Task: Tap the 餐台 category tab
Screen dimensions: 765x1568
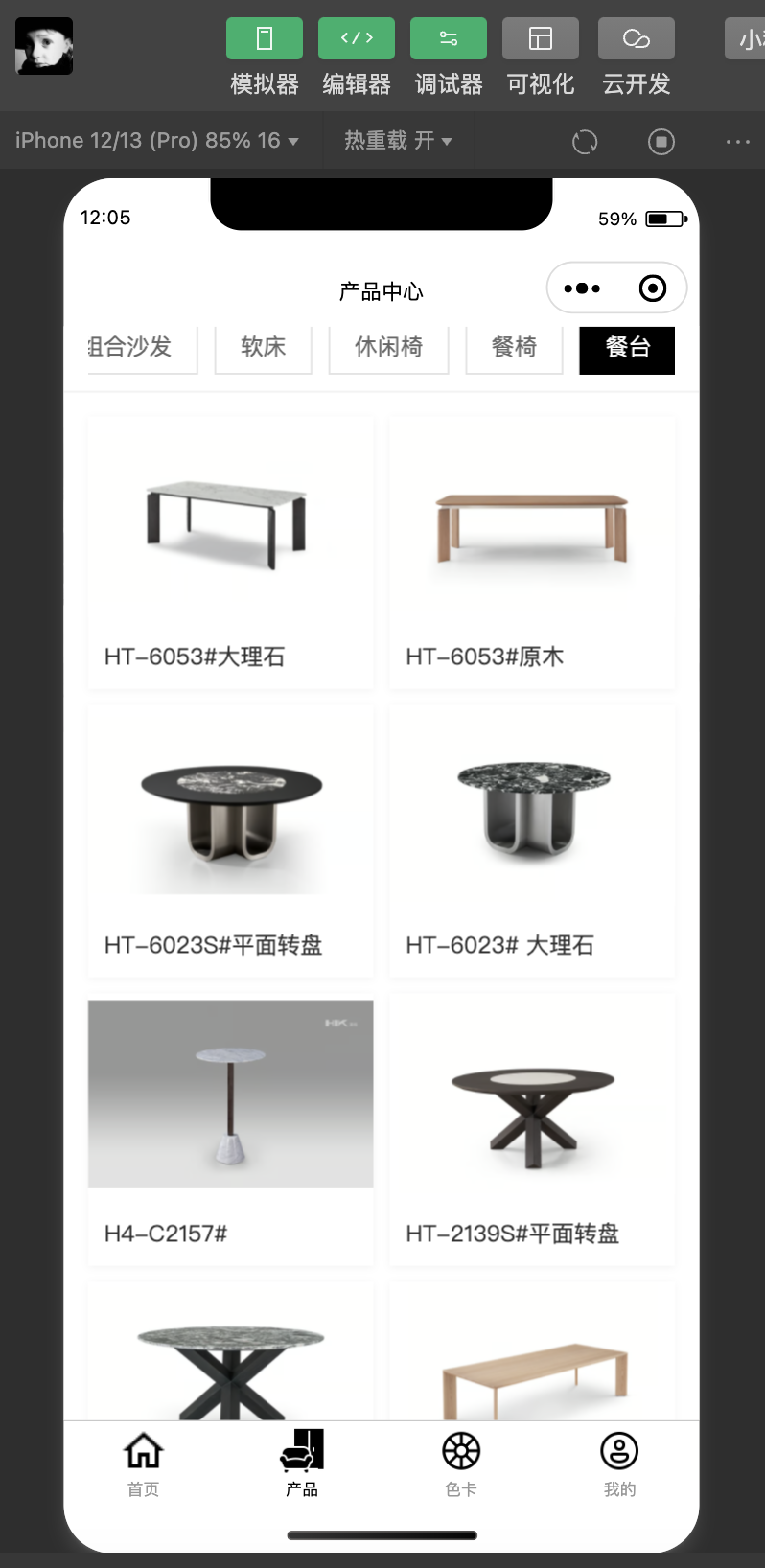Action: coord(627,349)
